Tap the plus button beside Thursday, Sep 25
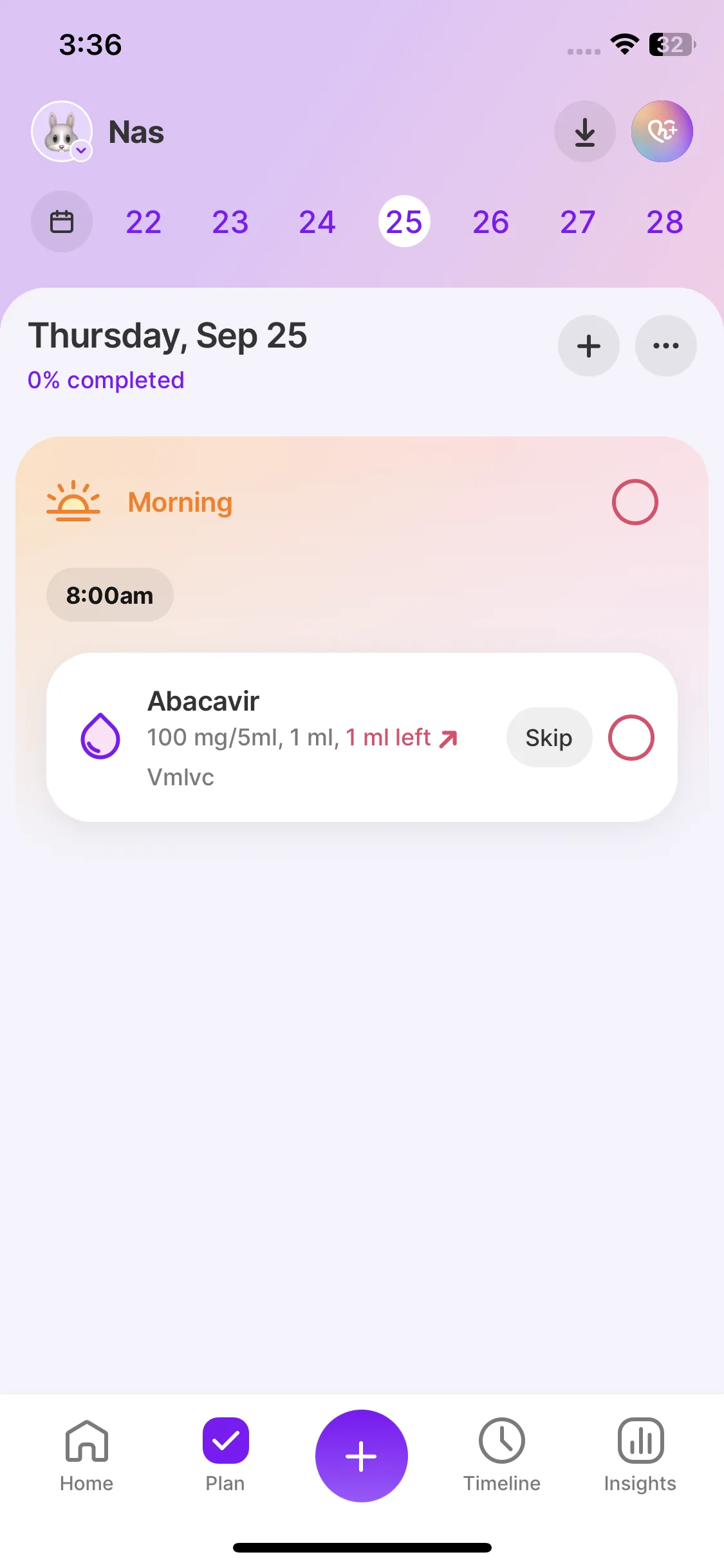This screenshot has width=724, height=1568. point(588,346)
